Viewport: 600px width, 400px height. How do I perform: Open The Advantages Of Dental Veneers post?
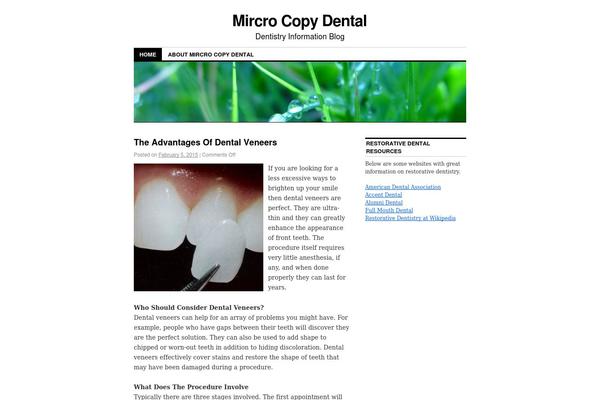pyautogui.click(x=205, y=142)
